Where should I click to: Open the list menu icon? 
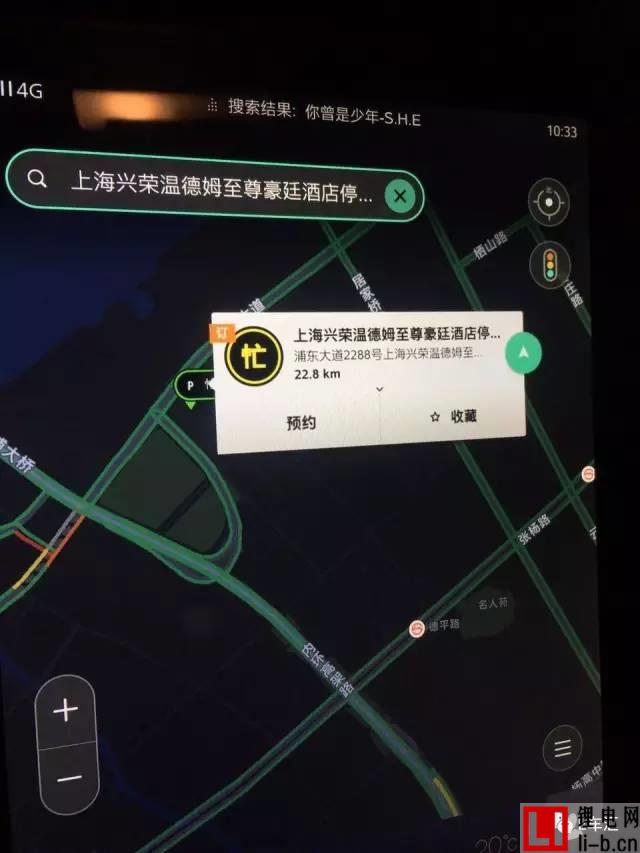(x=562, y=747)
